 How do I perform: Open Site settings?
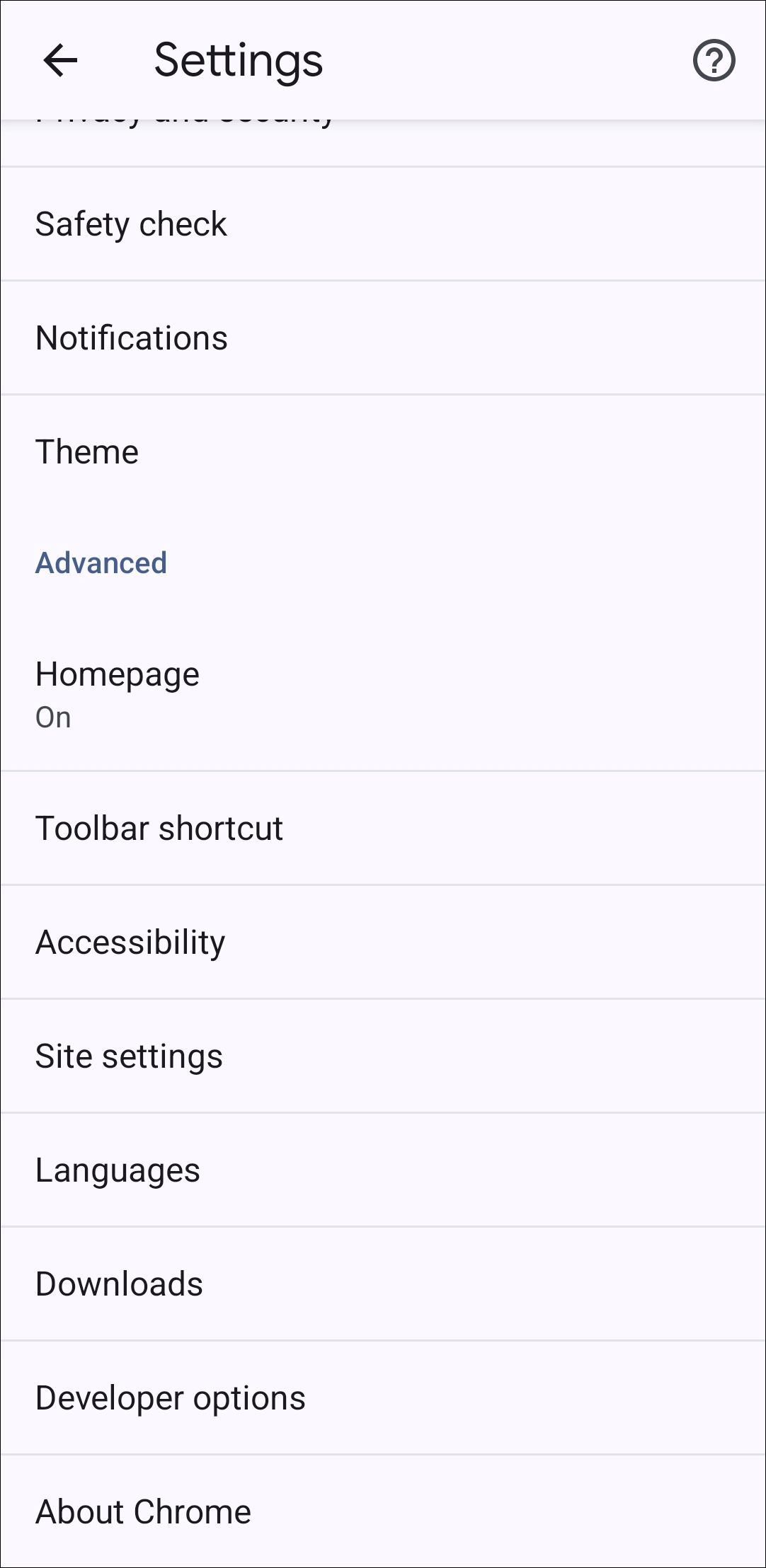coord(382,1056)
